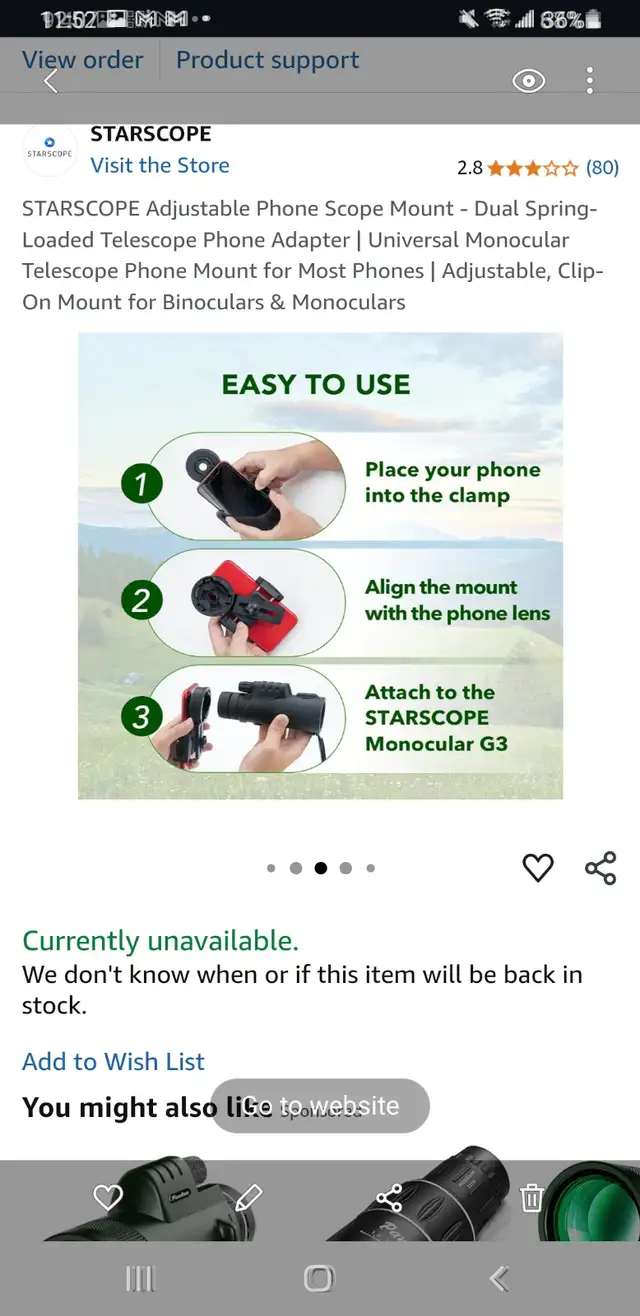Image resolution: width=640 pixels, height=1316 pixels.
Task: Share the image from the bottom toolbar
Action: pyautogui.click(x=389, y=1197)
